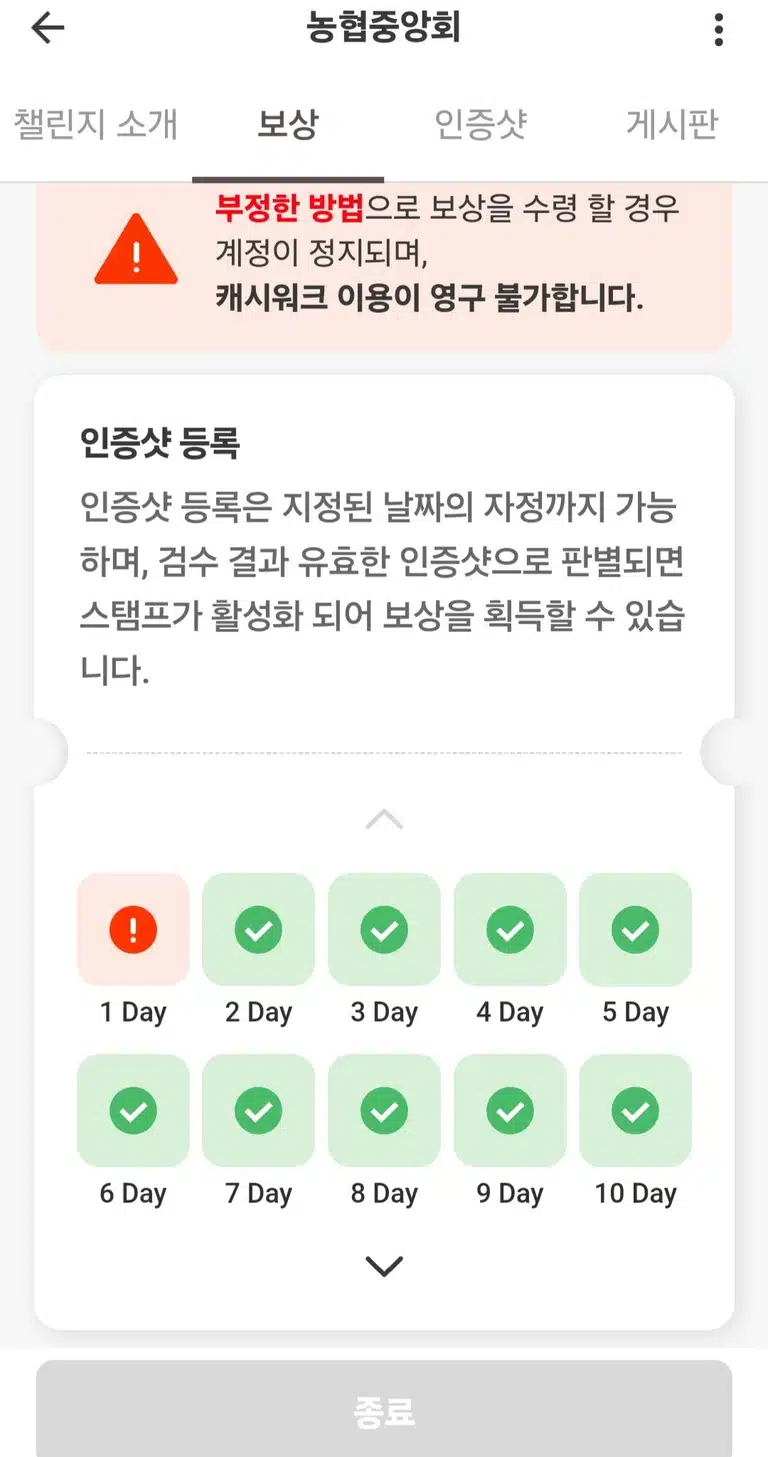This screenshot has height=1457, width=768.
Task: Select the 2 Day stamp
Action: [x=258, y=930]
